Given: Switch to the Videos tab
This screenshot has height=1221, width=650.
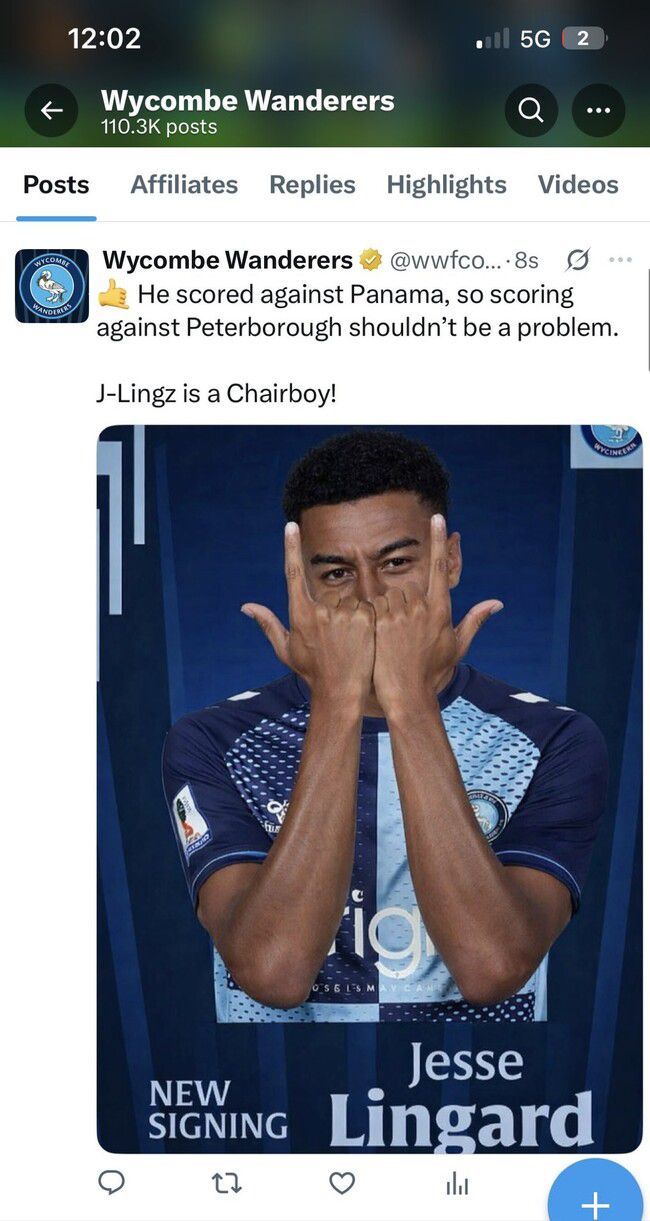Looking at the screenshot, I should click(578, 185).
